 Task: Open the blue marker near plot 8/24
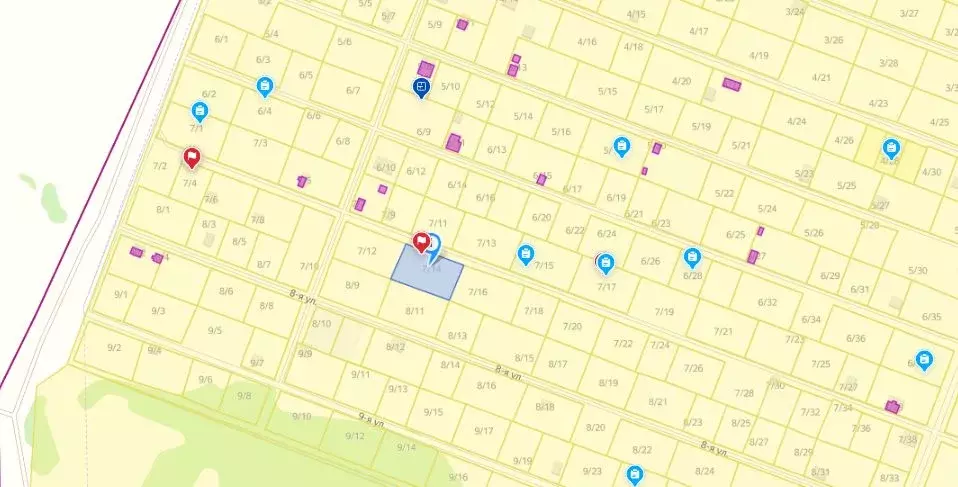(633, 473)
